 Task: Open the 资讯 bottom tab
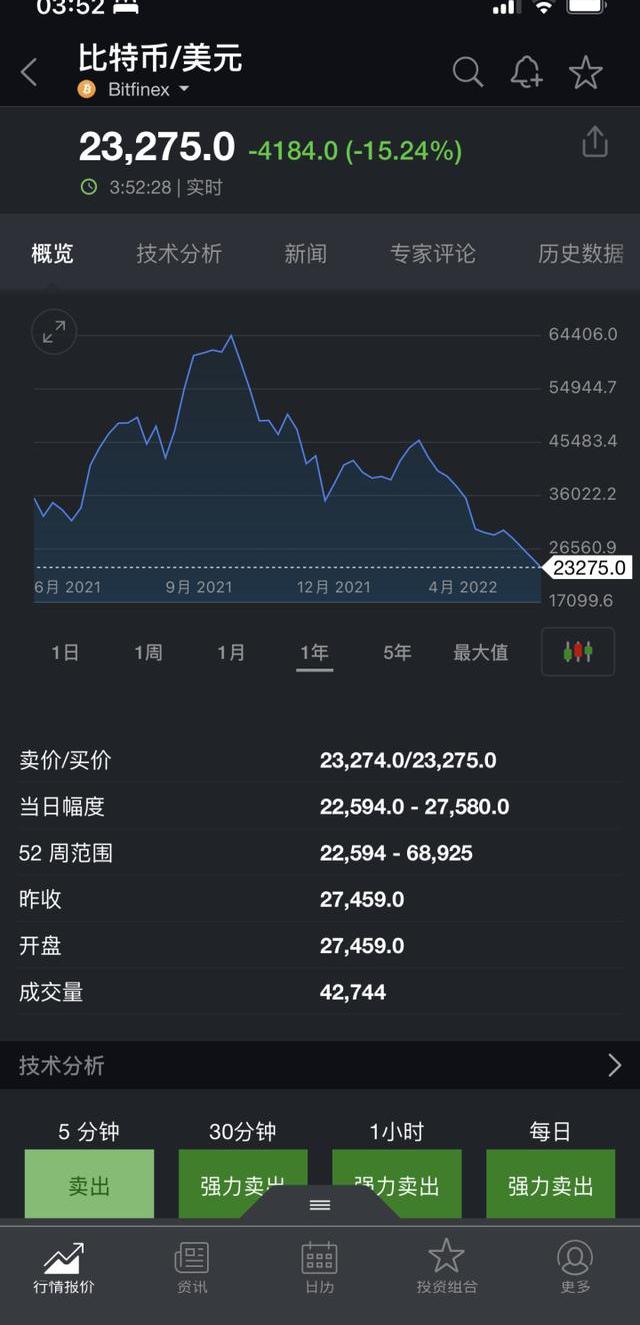[x=192, y=1267]
